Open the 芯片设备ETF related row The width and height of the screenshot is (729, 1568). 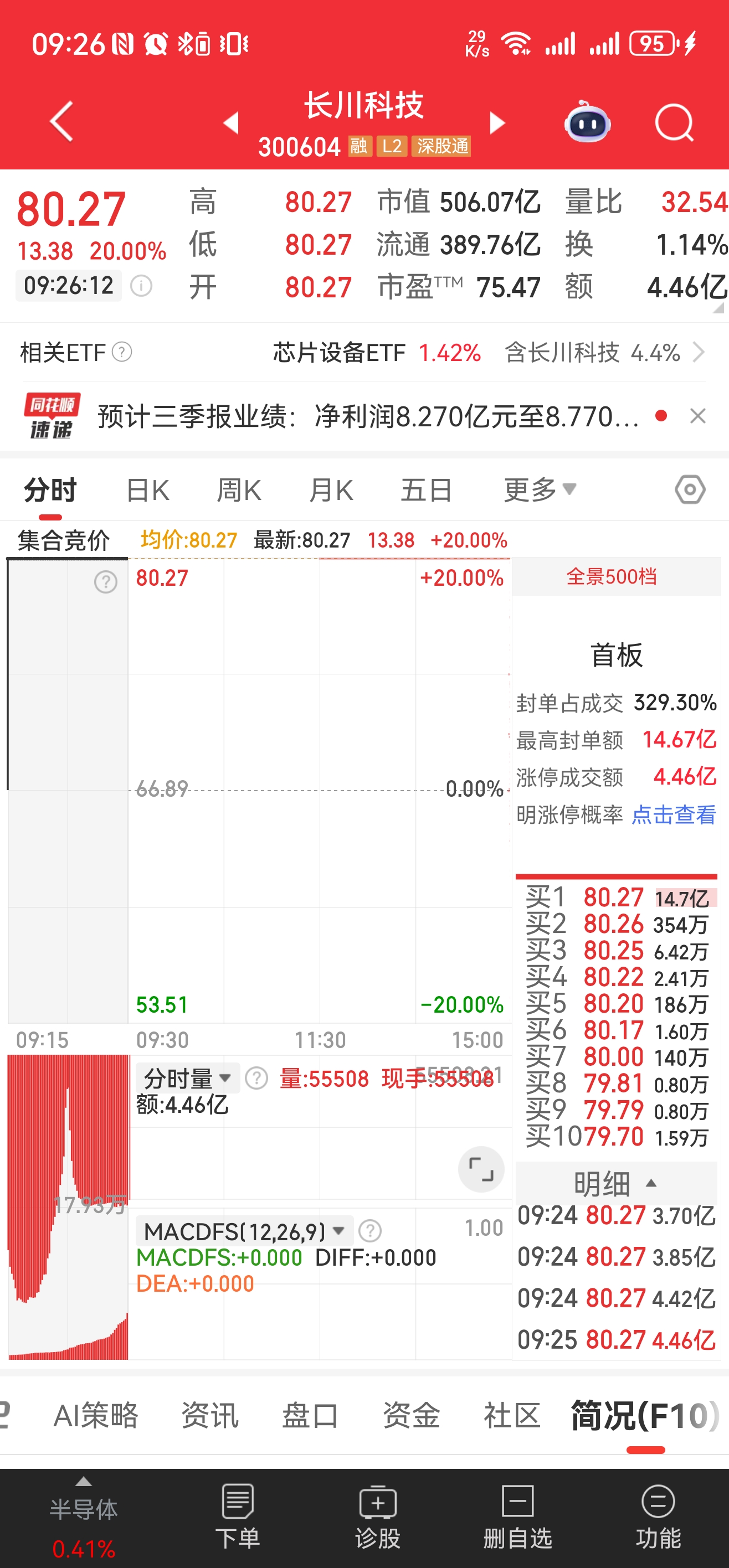tap(364, 353)
